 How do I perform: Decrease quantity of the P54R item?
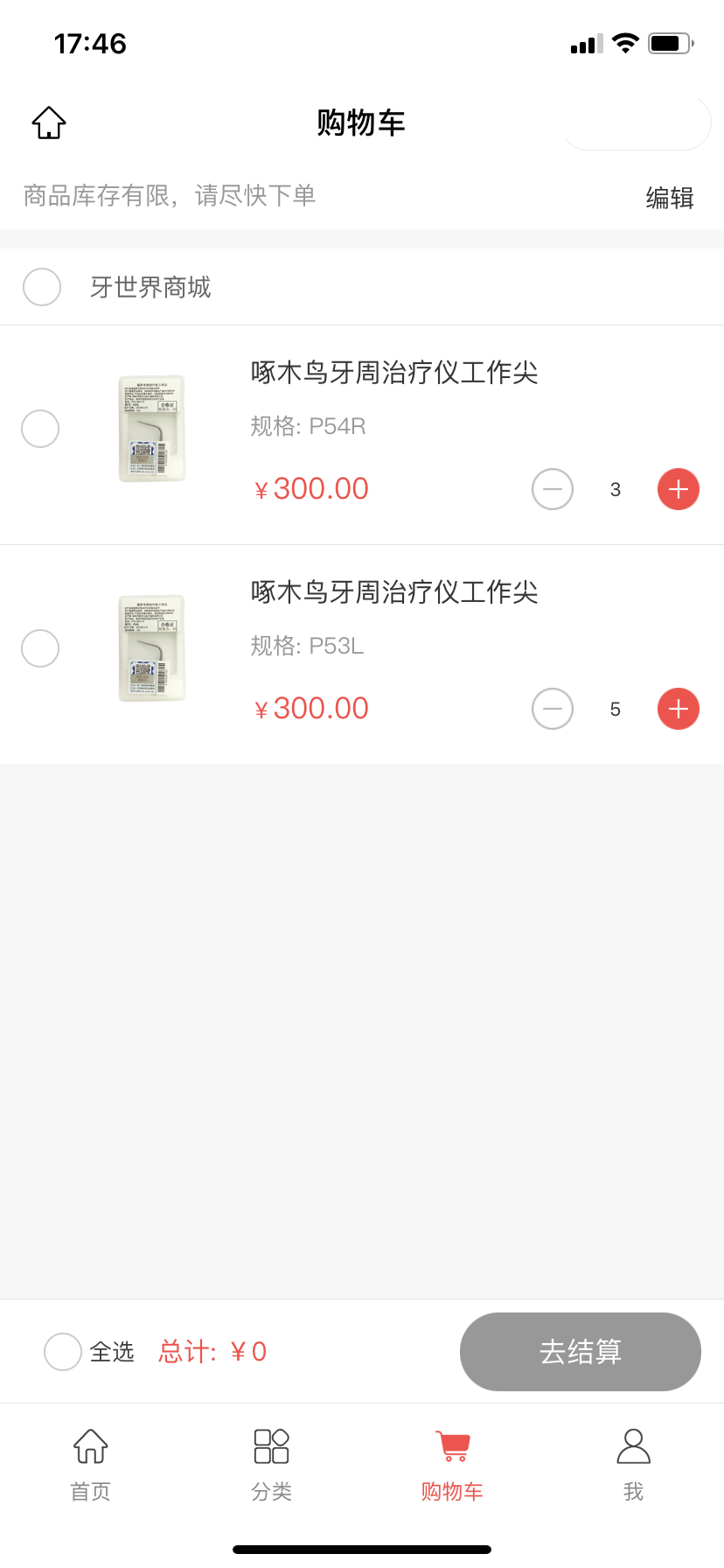pos(553,489)
